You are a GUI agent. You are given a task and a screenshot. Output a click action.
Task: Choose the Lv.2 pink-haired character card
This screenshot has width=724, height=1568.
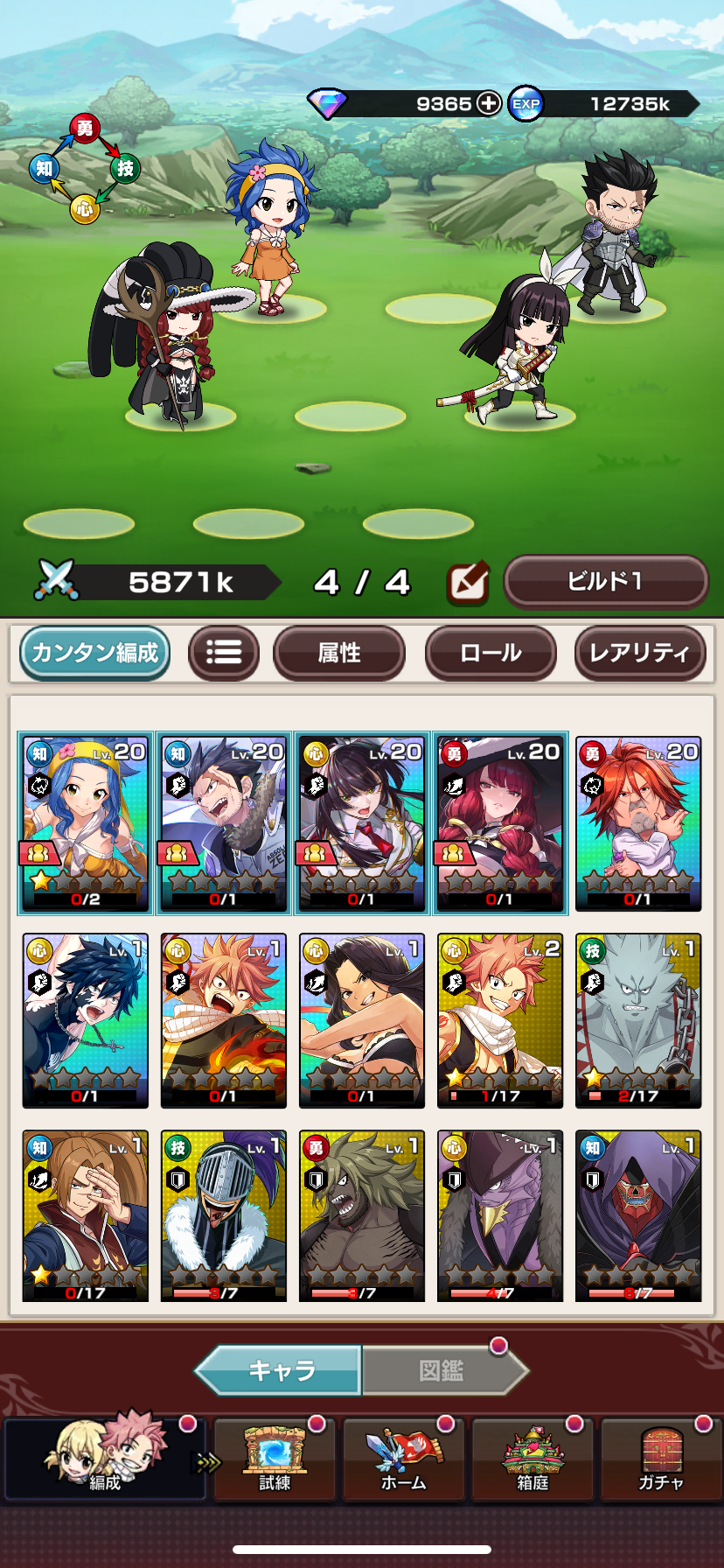500,1020
